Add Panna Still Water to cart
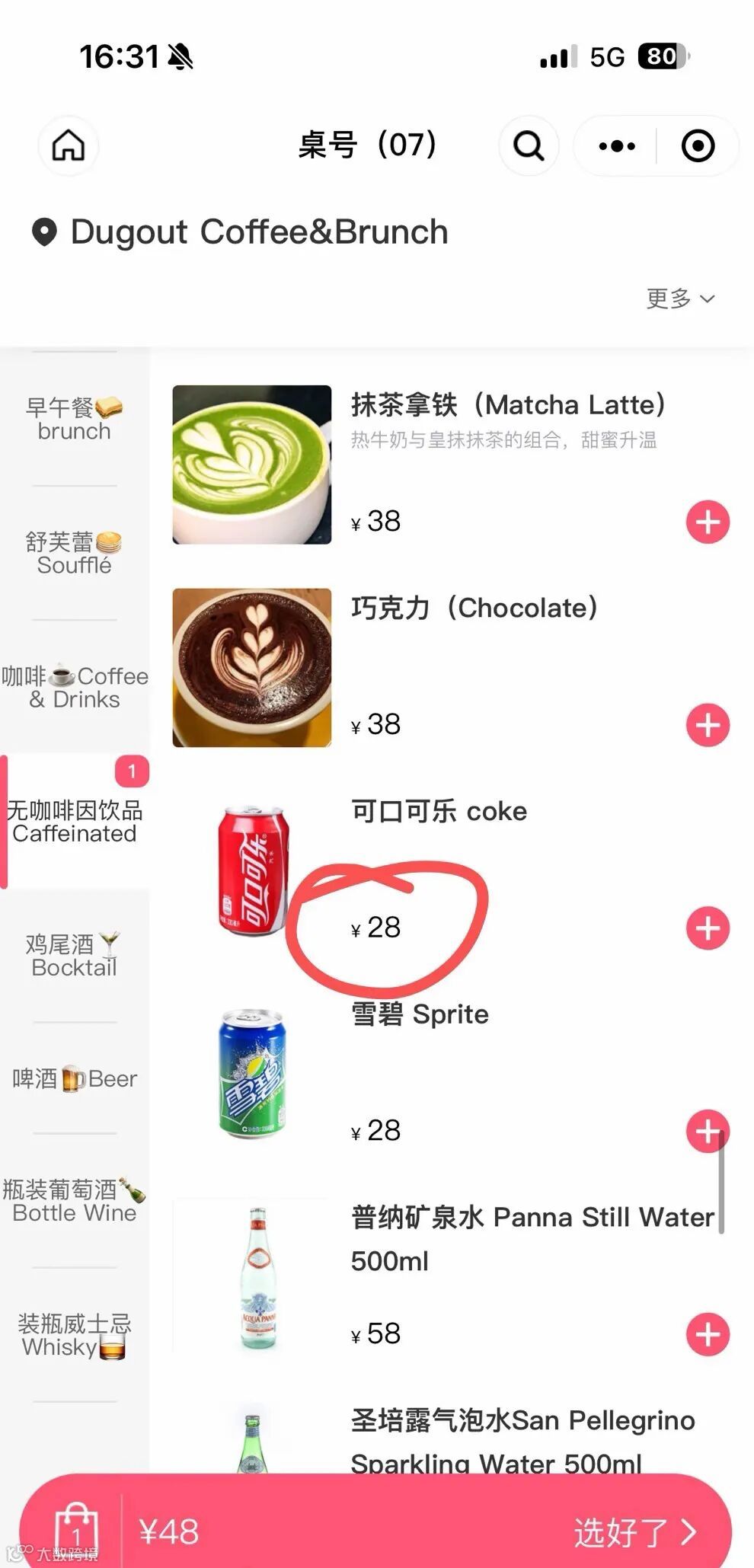The height and width of the screenshot is (1568, 754). click(x=708, y=1334)
